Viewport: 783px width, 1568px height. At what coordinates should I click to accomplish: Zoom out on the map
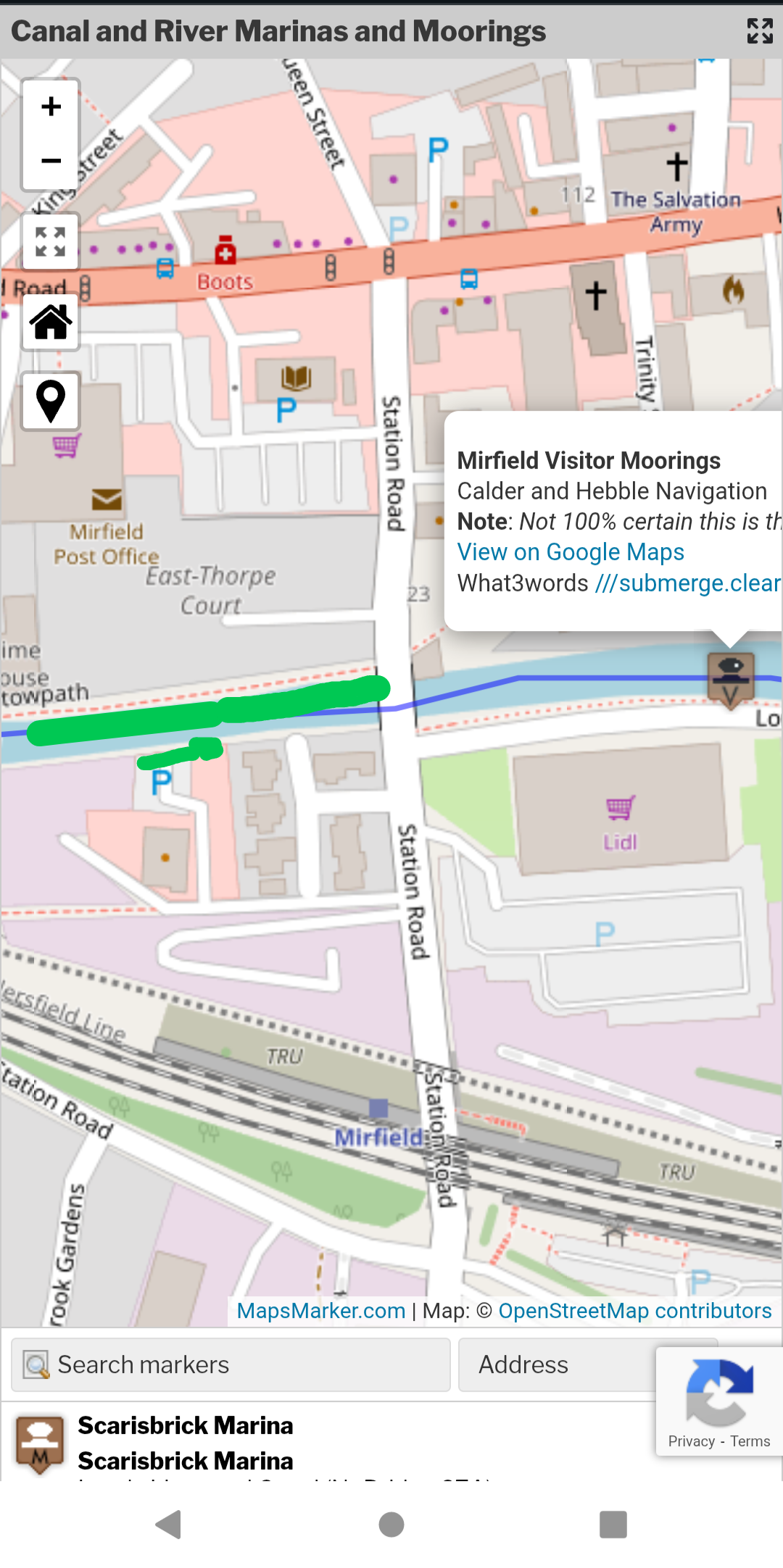pyautogui.click(x=51, y=161)
